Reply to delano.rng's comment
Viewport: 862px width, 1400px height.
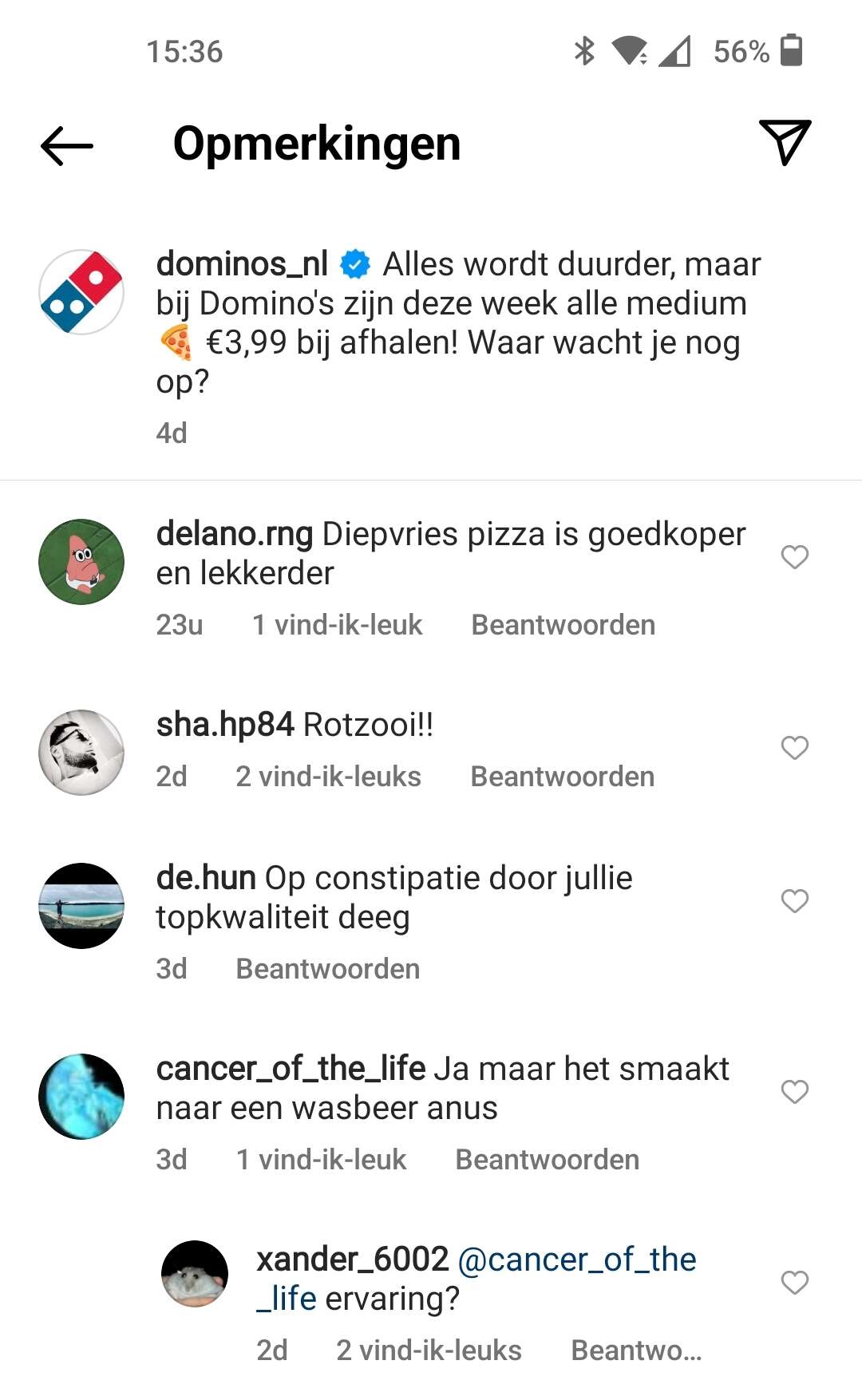click(x=563, y=625)
